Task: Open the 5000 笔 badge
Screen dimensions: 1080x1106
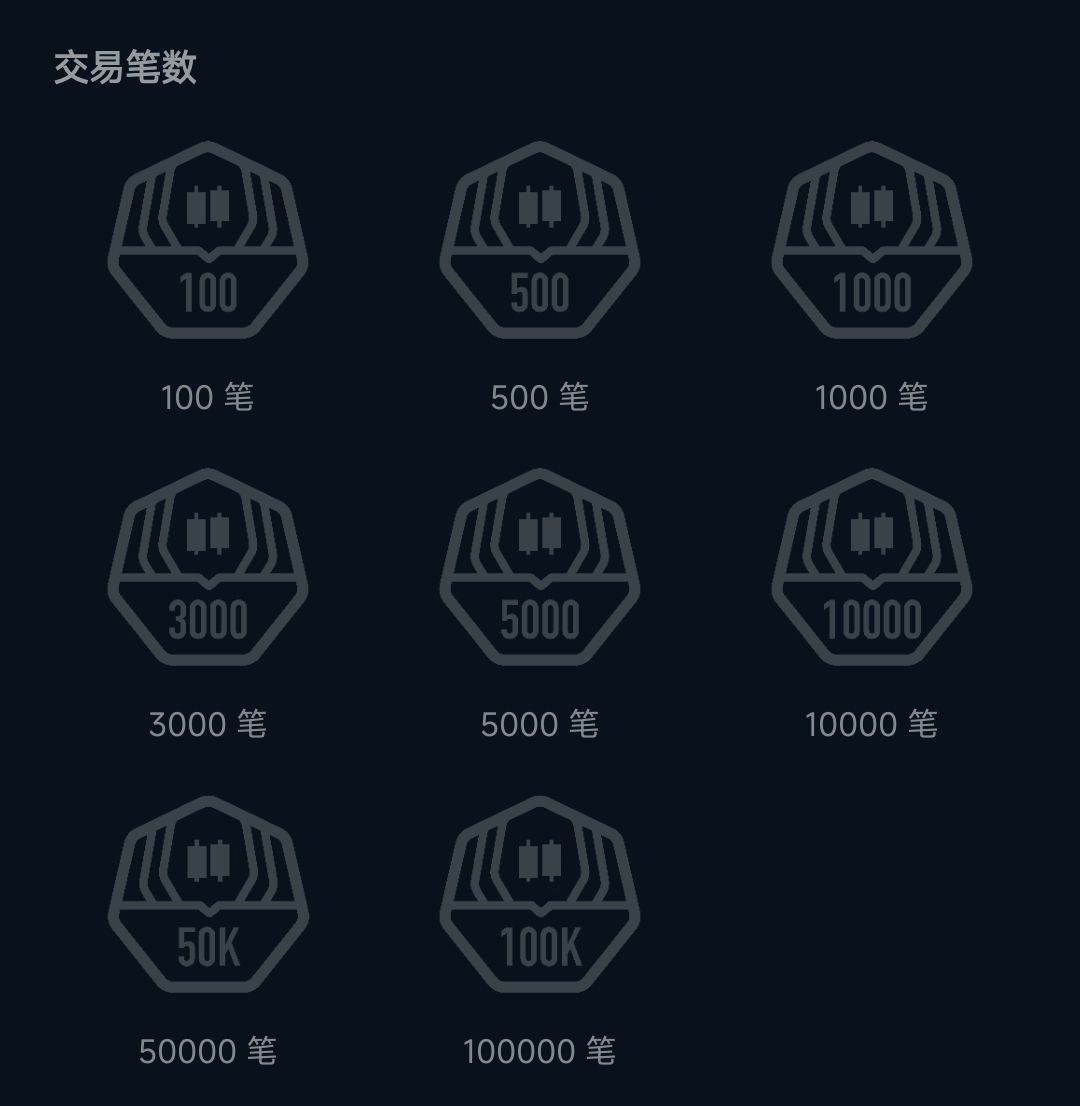Action: 540,567
